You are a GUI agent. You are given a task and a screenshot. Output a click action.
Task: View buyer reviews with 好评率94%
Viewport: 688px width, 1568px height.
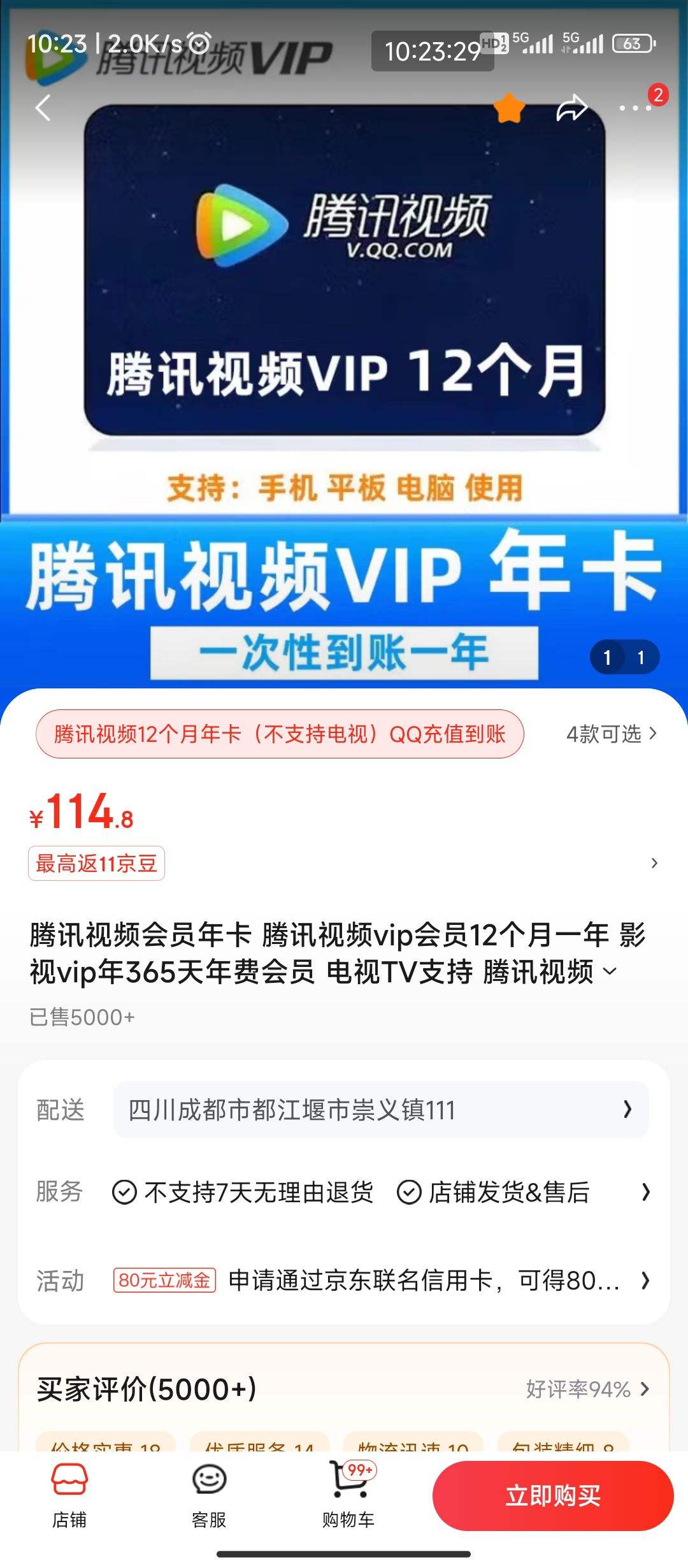tap(586, 1389)
